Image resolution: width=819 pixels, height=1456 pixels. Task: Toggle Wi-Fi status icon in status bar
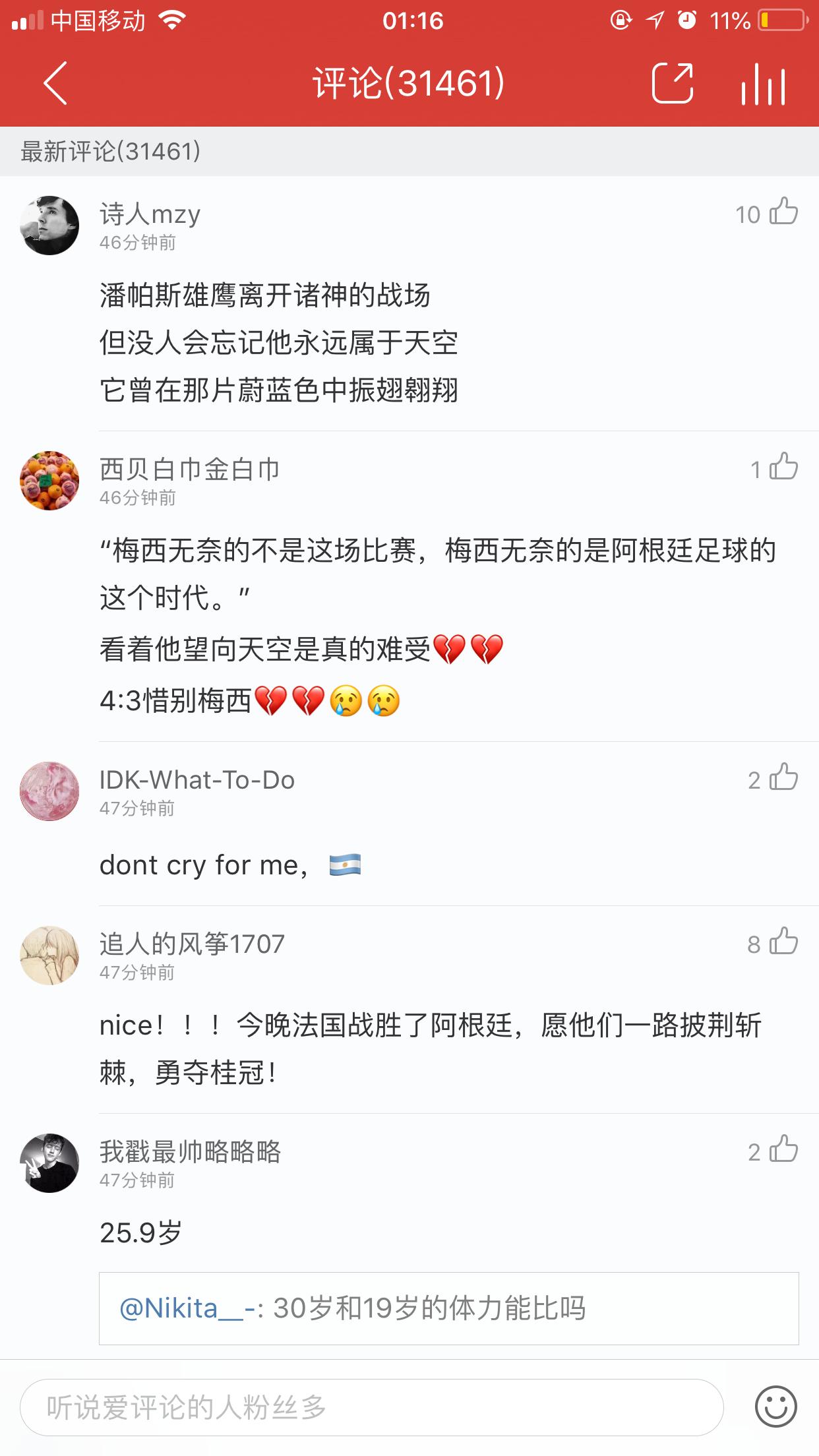coord(171,20)
